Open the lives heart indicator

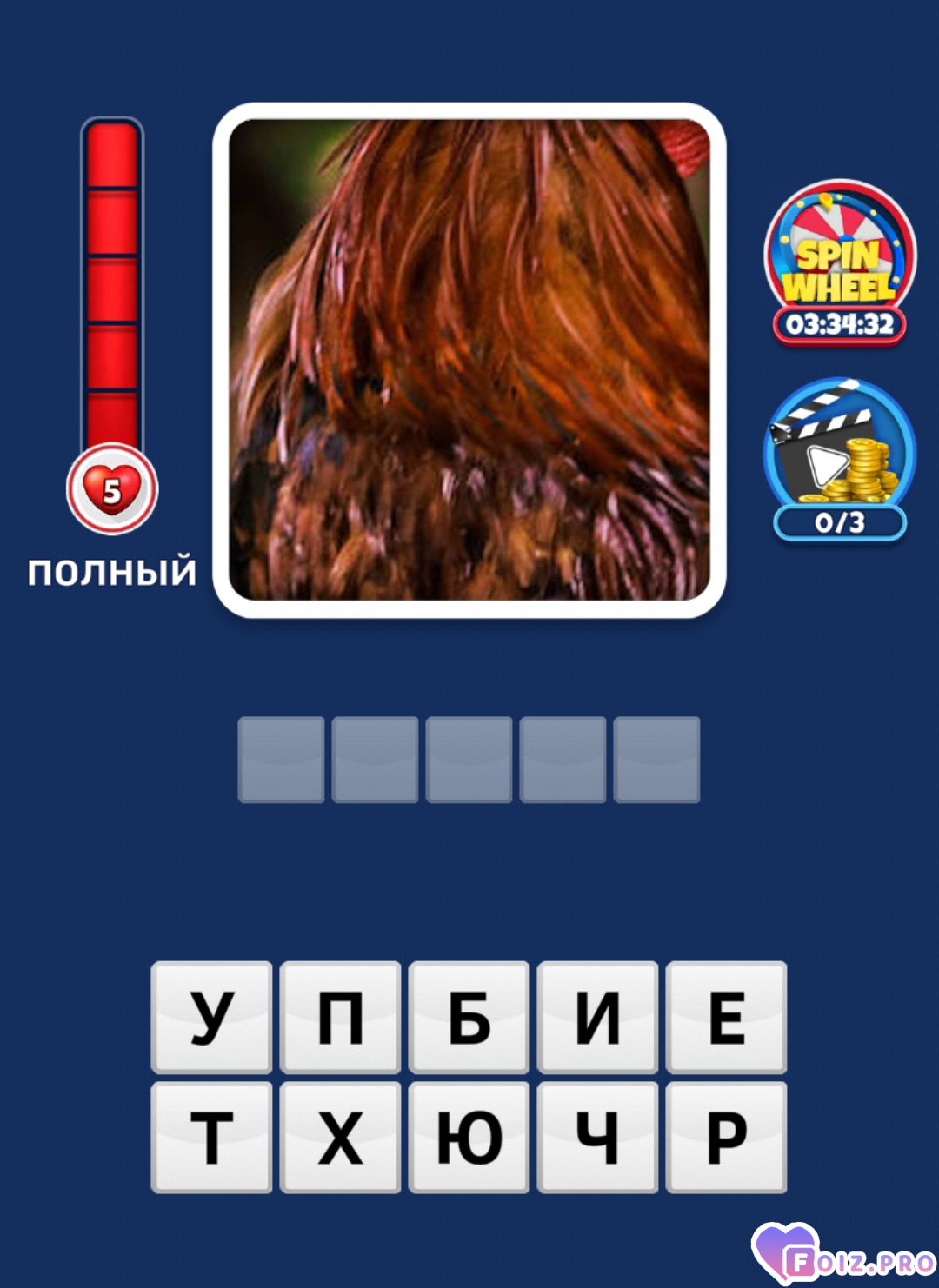point(112,489)
